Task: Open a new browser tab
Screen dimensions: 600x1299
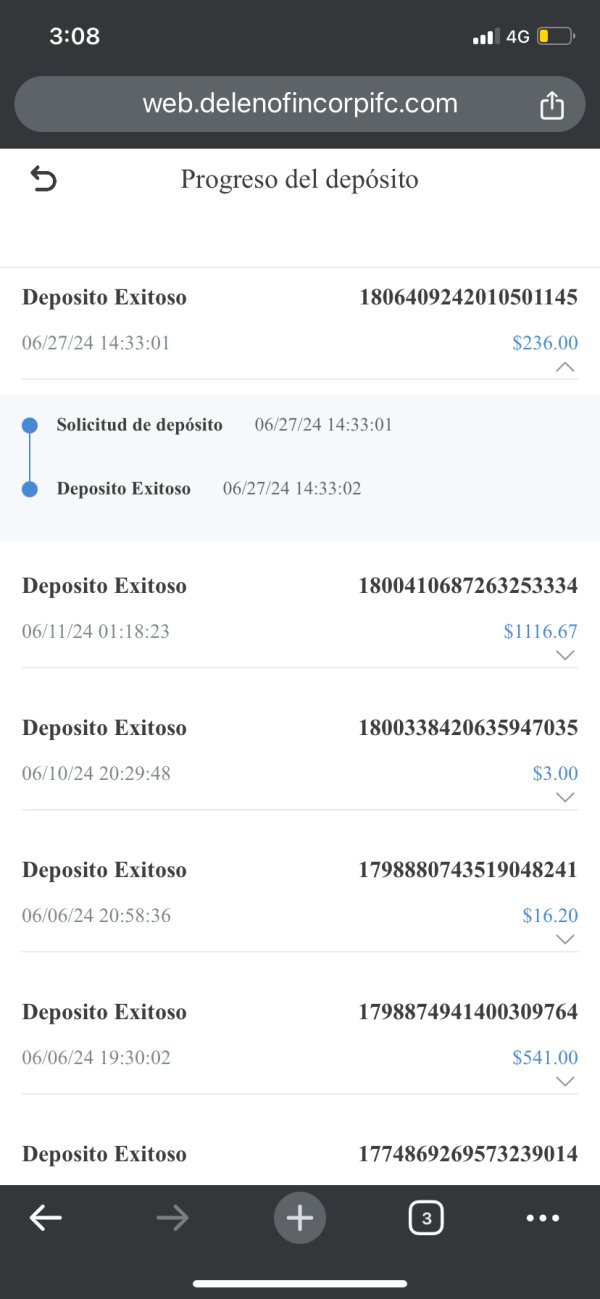Action: 300,1217
